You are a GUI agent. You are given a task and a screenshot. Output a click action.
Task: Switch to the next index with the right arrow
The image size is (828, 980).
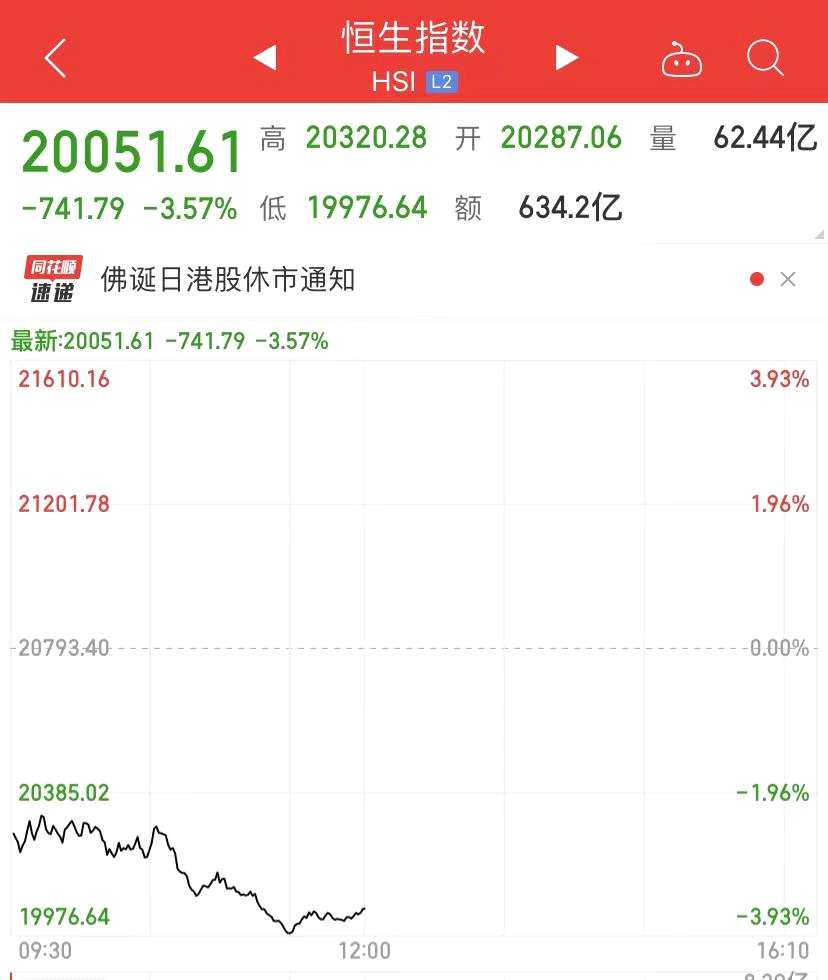(x=567, y=58)
